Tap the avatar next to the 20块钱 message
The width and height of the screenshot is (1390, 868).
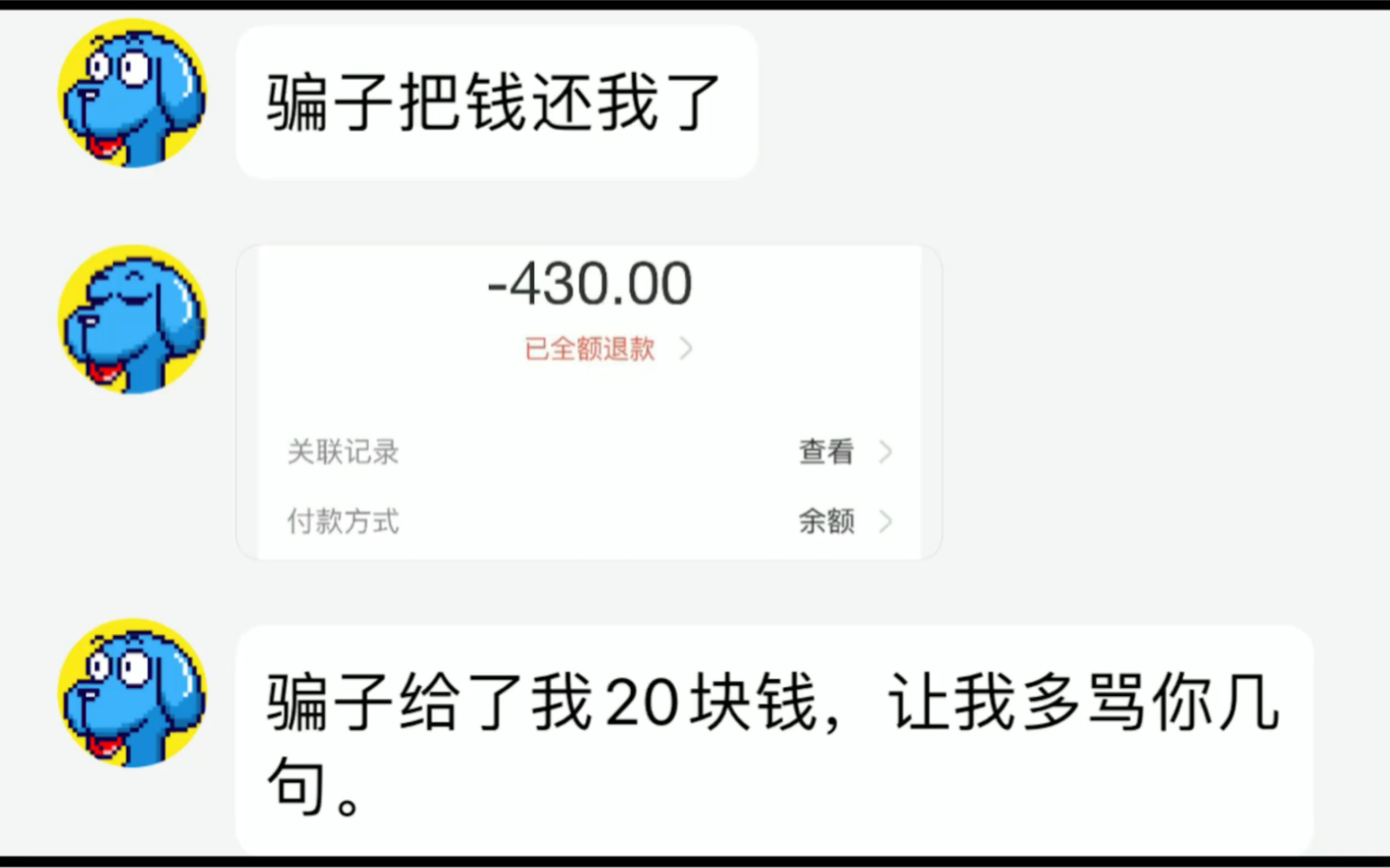[132, 692]
